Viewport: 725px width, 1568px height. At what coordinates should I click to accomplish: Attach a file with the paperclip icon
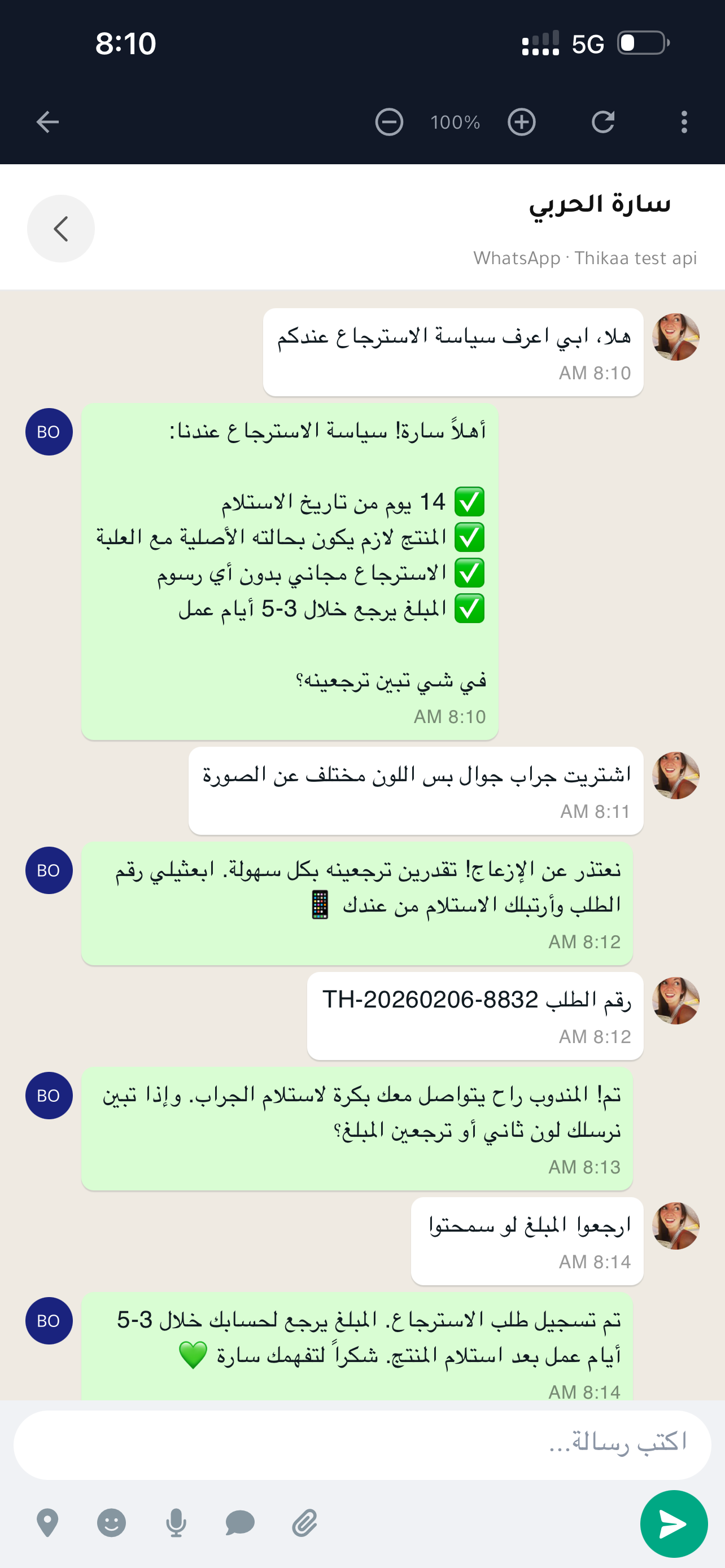[x=305, y=1523]
